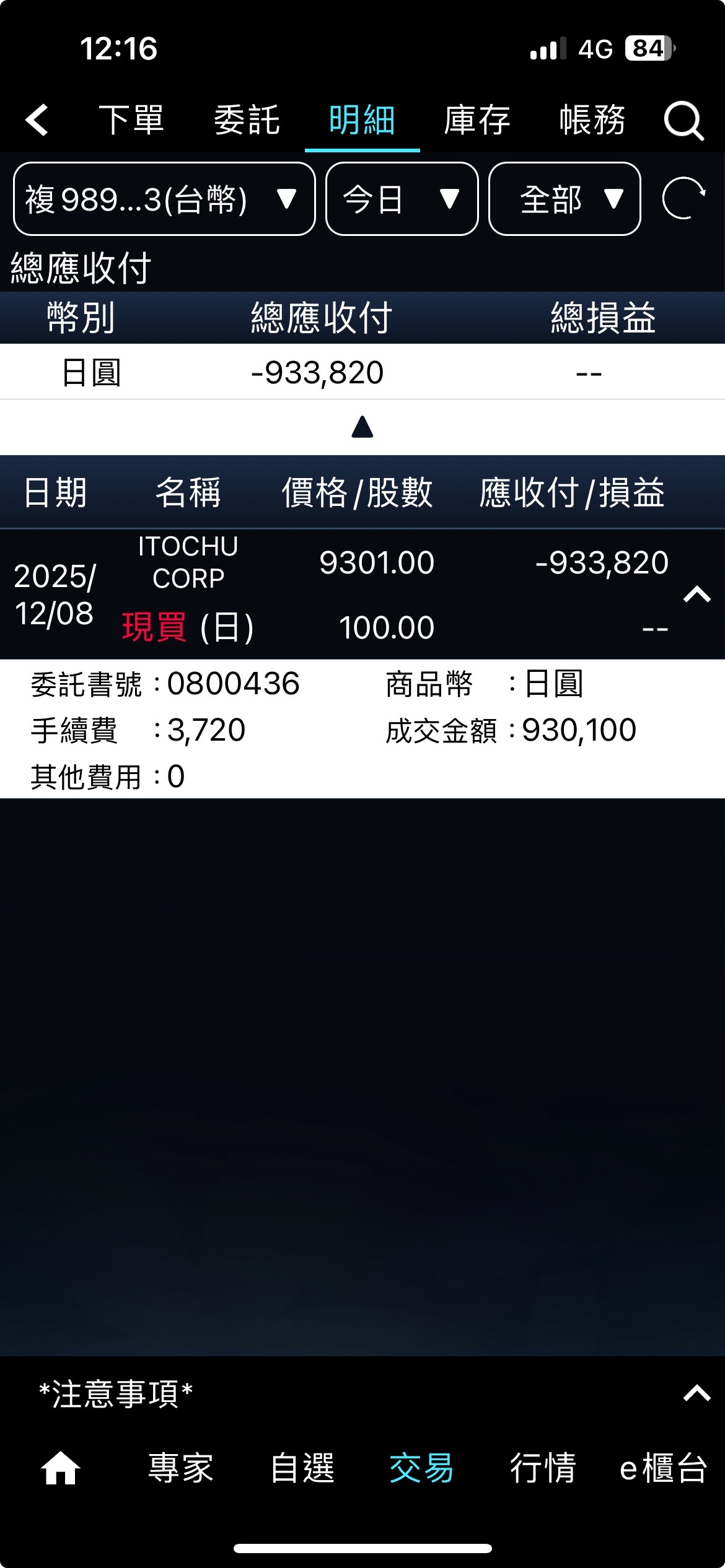
Task: Open the account dropdown 複989...3(台幣)
Action: (x=164, y=199)
